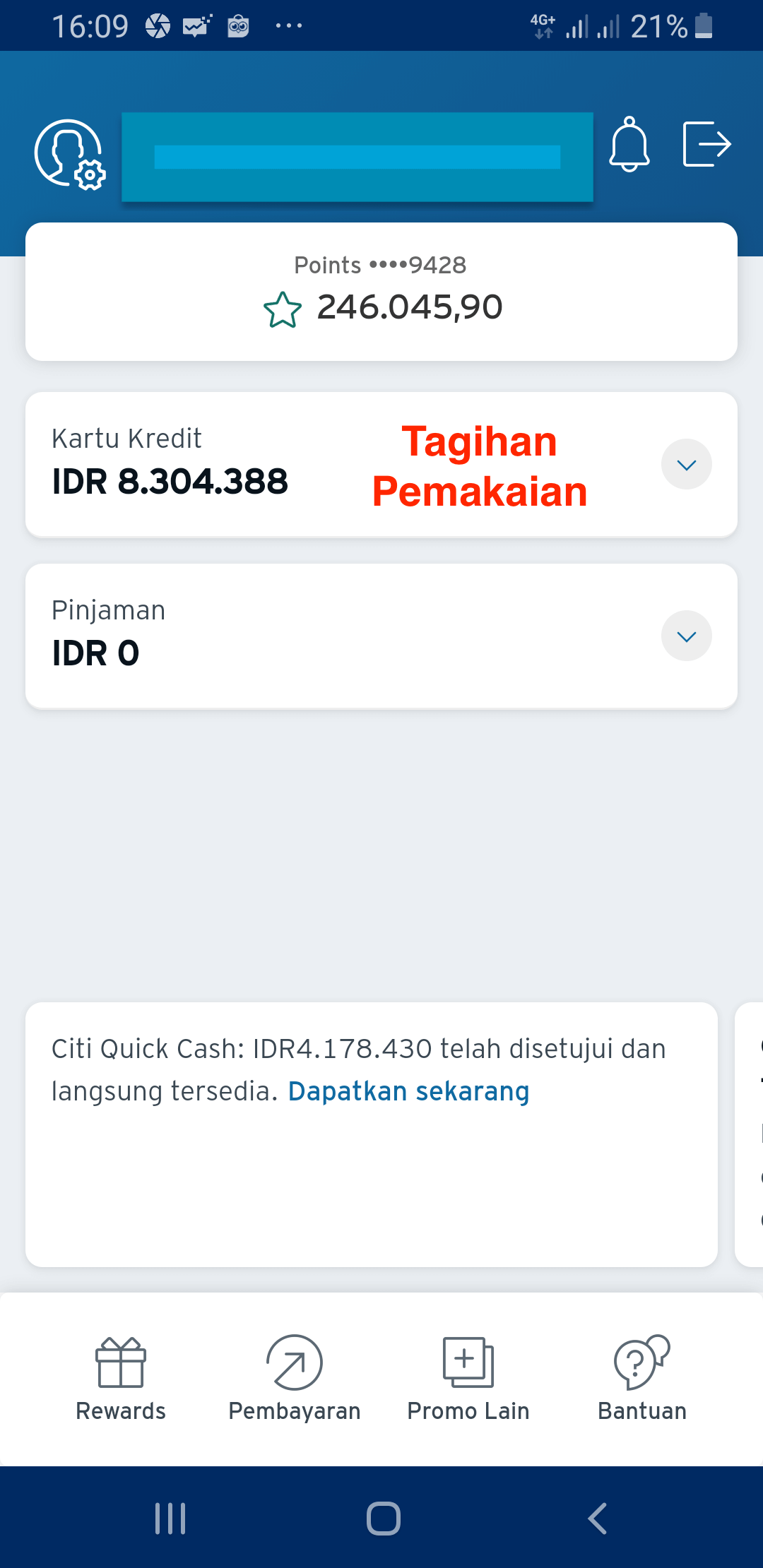Tap the Tagihan Pemakaian label
This screenshot has height=1568, width=763.
click(x=480, y=465)
